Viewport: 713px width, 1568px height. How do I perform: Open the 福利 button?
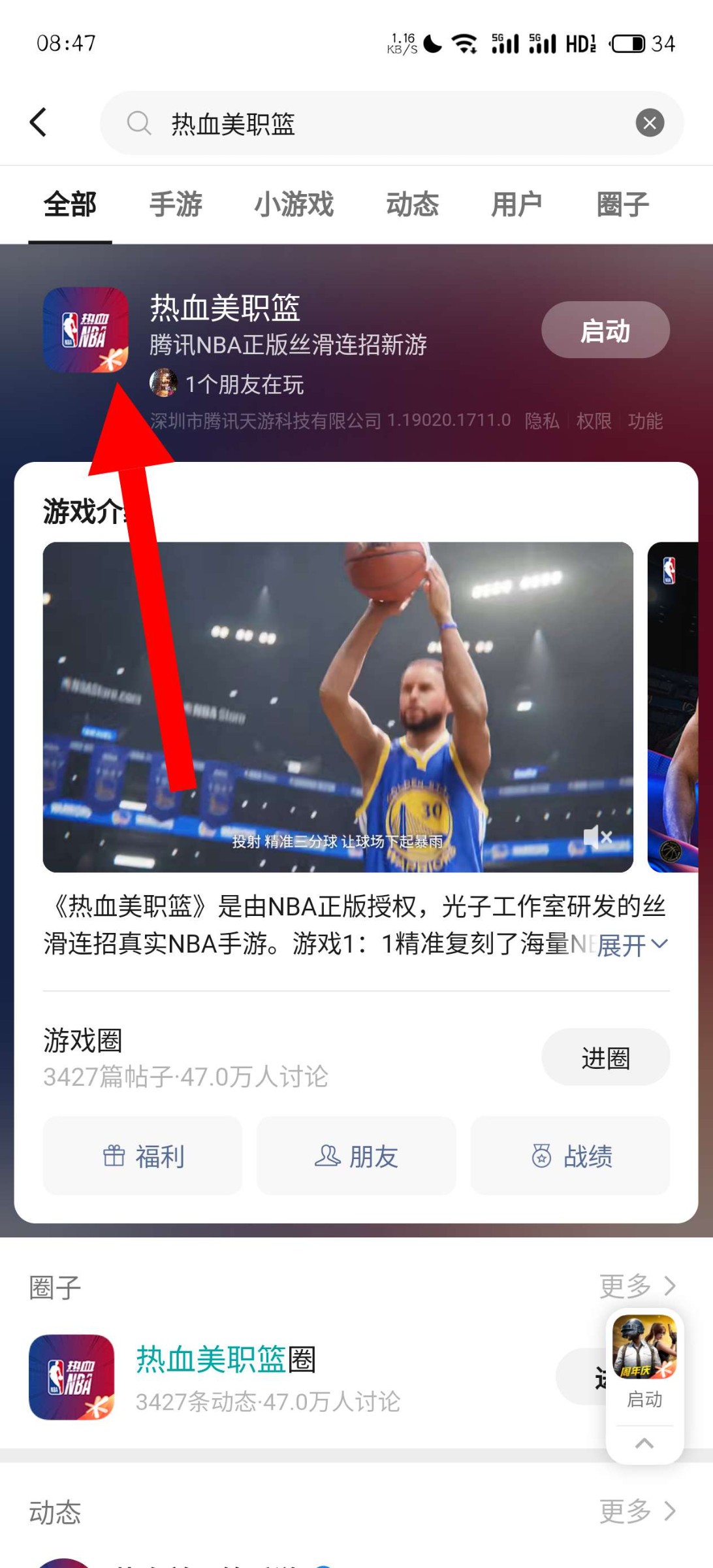click(142, 1156)
